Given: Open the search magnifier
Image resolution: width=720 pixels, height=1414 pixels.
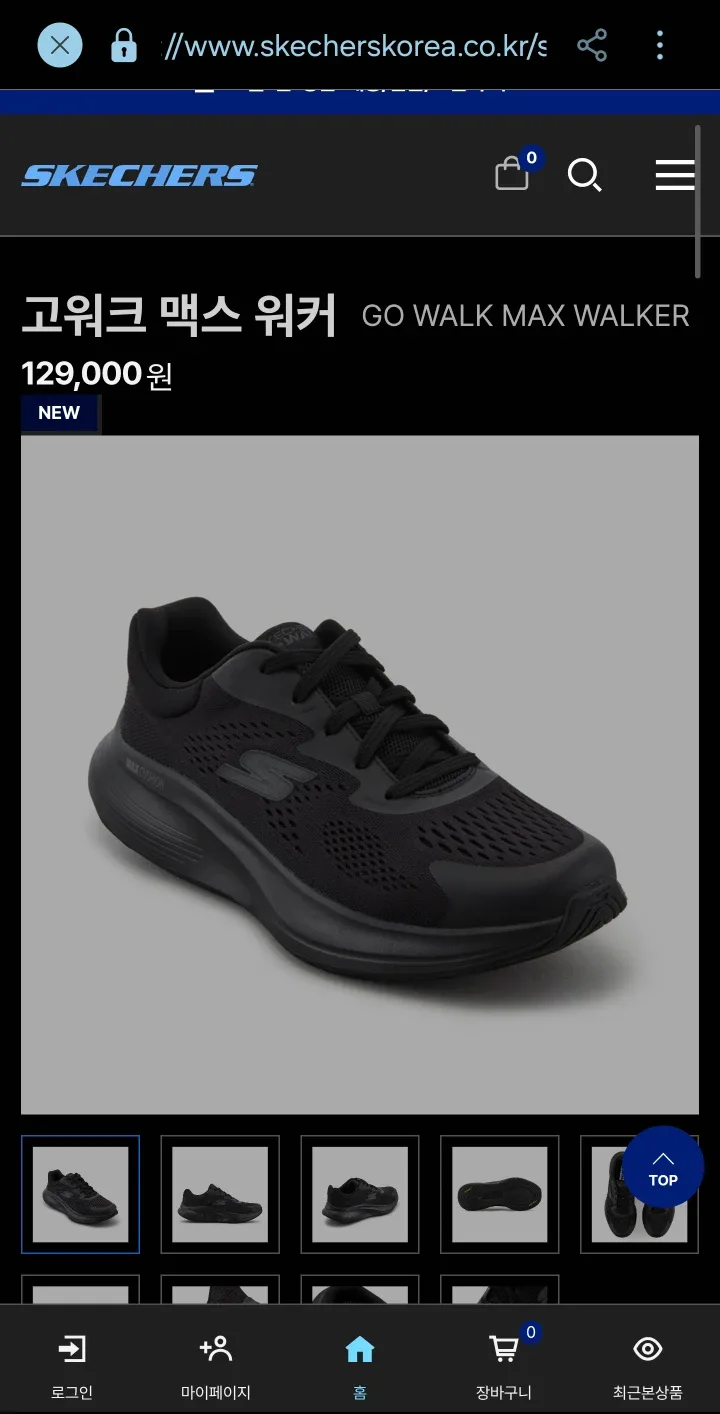Looking at the screenshot, I should [584, 175].
